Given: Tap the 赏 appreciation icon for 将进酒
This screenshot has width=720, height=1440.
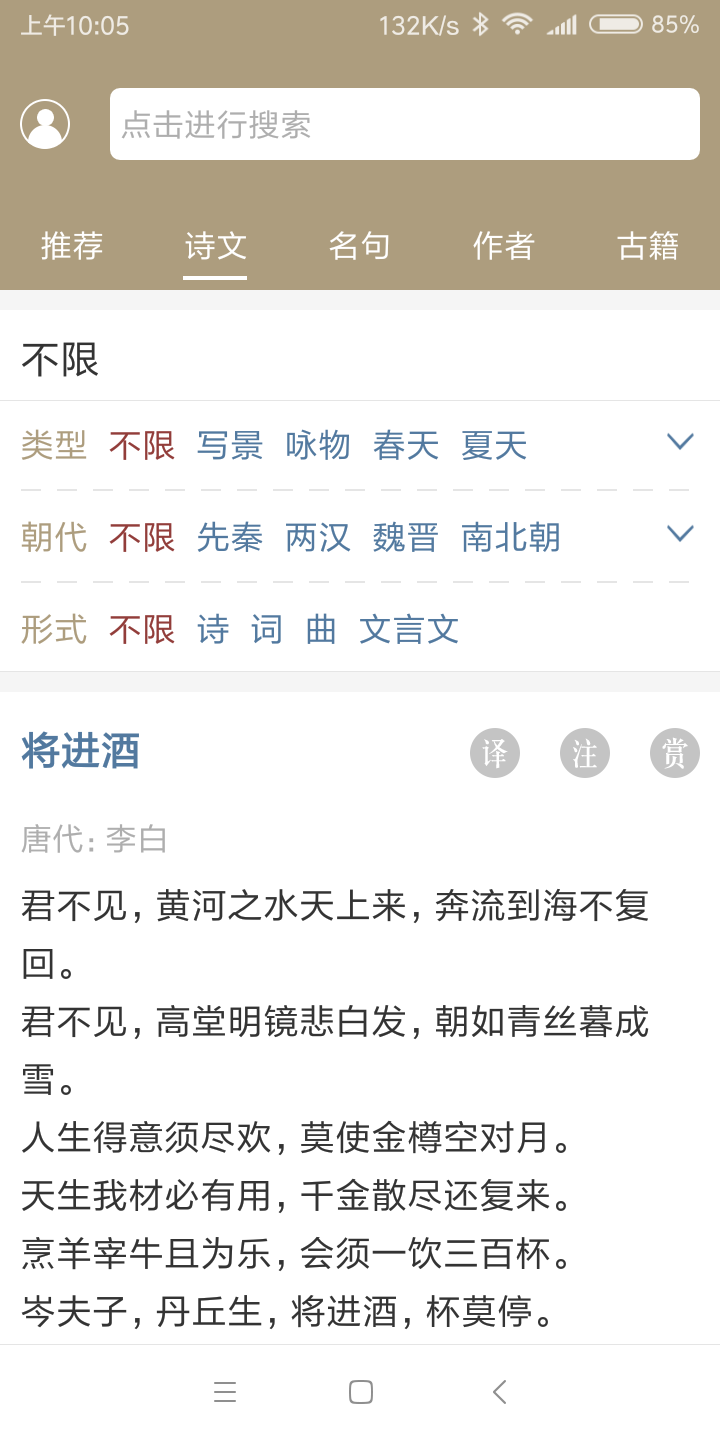Looking at the screenshot, I should (x=674, y=752).
